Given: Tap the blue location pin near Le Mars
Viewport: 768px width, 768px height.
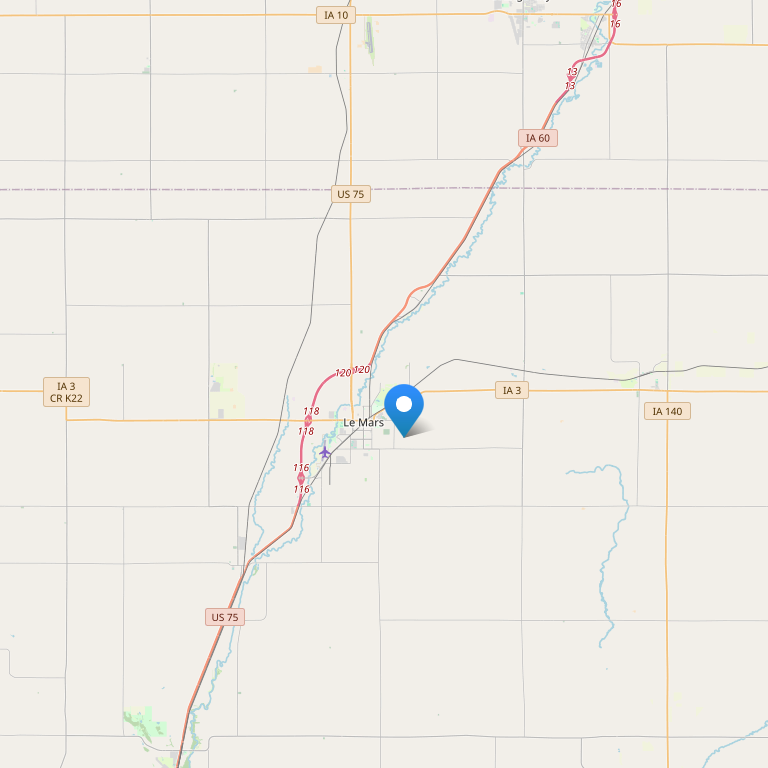Looking at the screenshot, I should [x=404, y=407].
